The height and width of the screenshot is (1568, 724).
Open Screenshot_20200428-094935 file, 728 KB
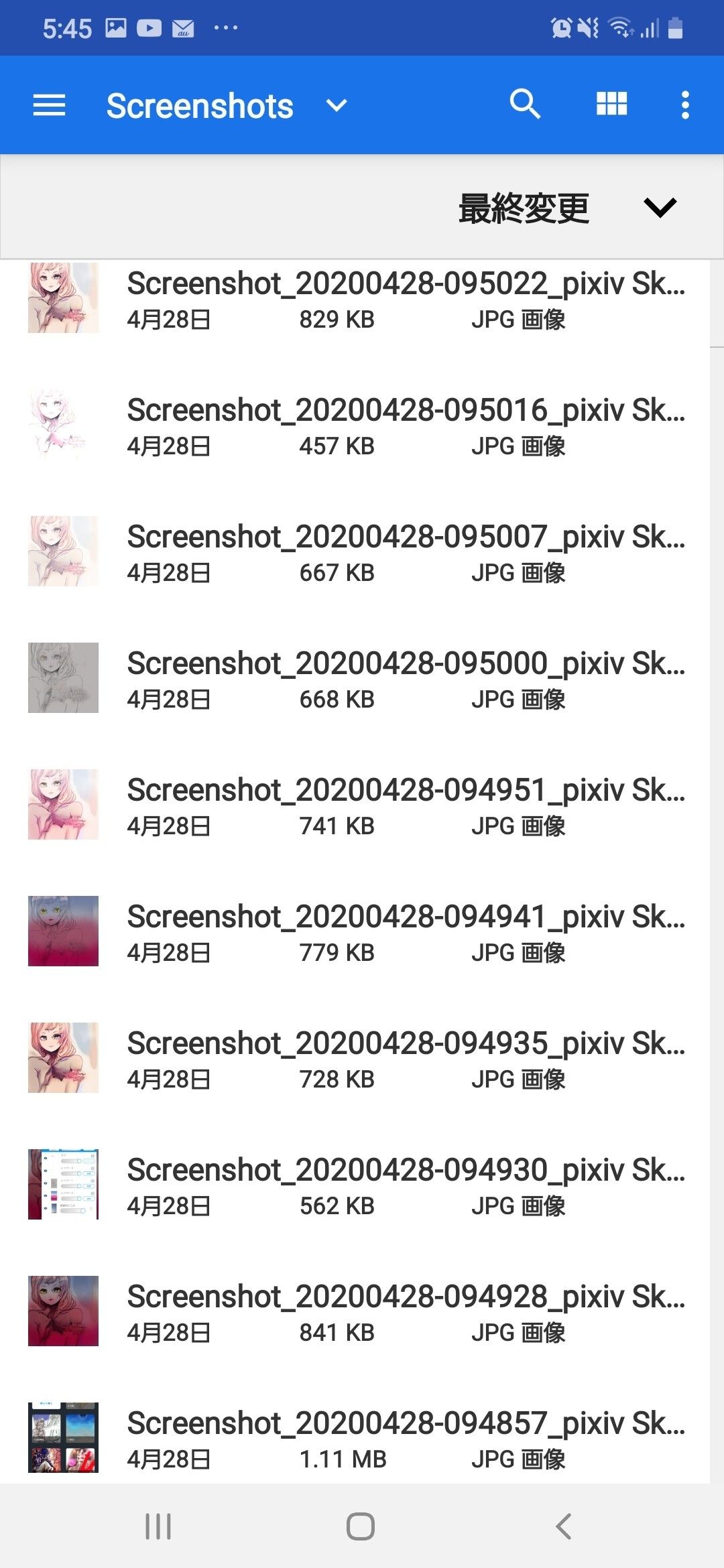point(405,1059)
